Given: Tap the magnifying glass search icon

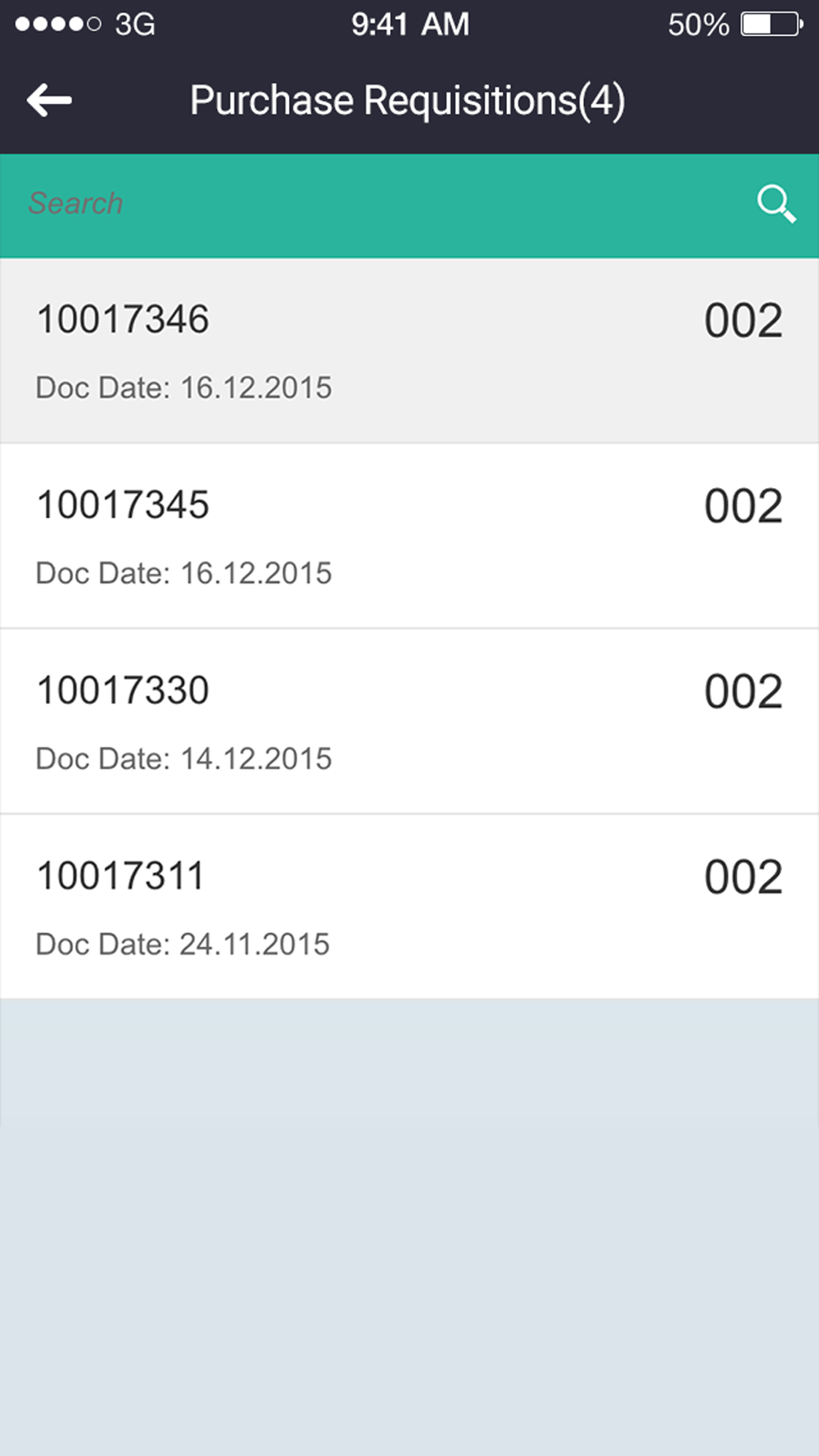Looking at the screenshot, I should click(776, 204).
